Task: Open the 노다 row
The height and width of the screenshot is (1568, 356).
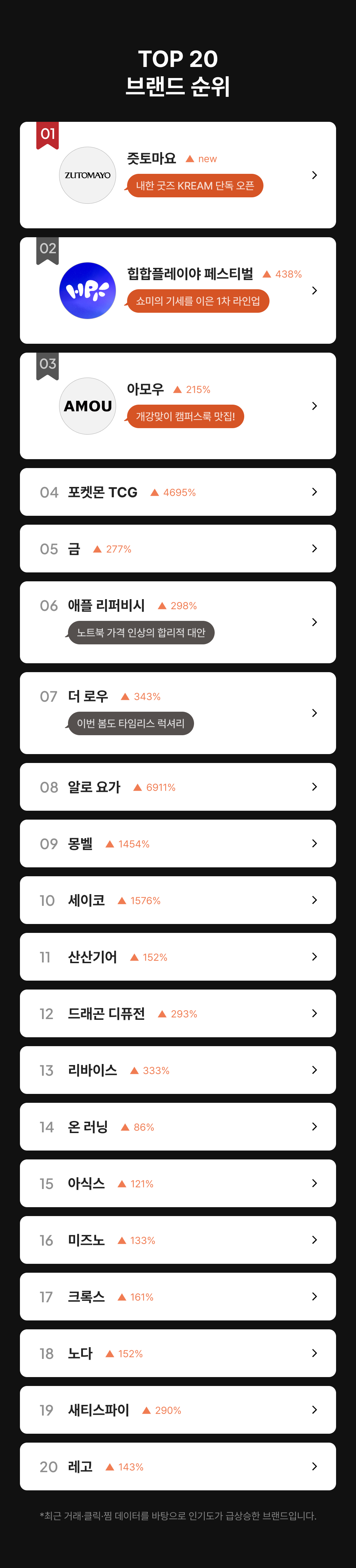Action: (x=178, y=1352)
